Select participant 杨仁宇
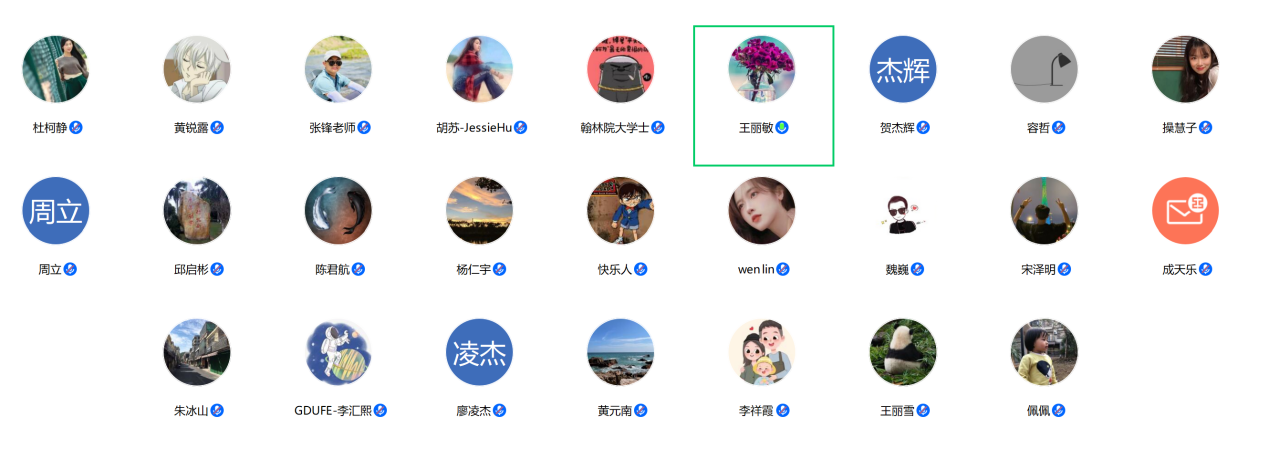 pyautogui.click(x=479, y=211)
